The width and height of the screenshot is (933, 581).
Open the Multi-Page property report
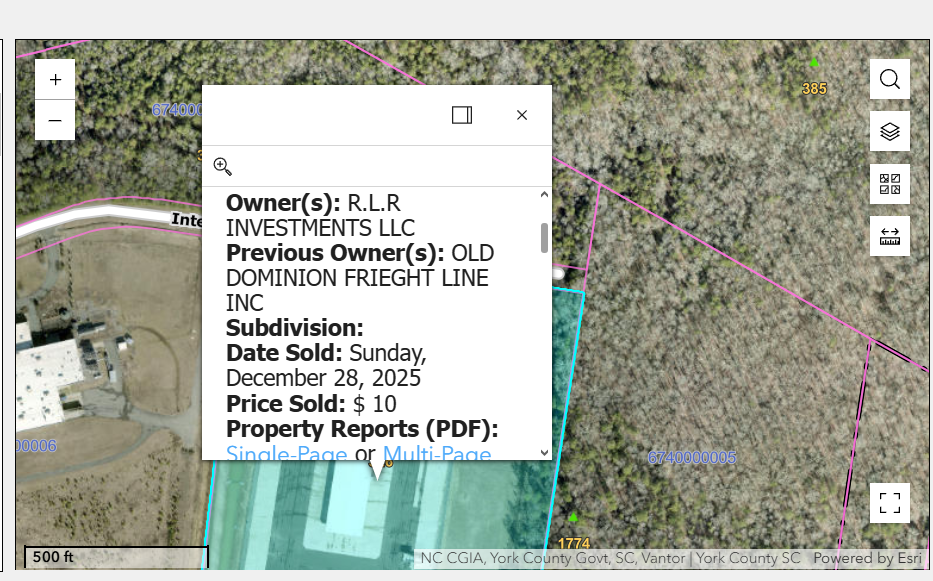(x=437, y=455)
